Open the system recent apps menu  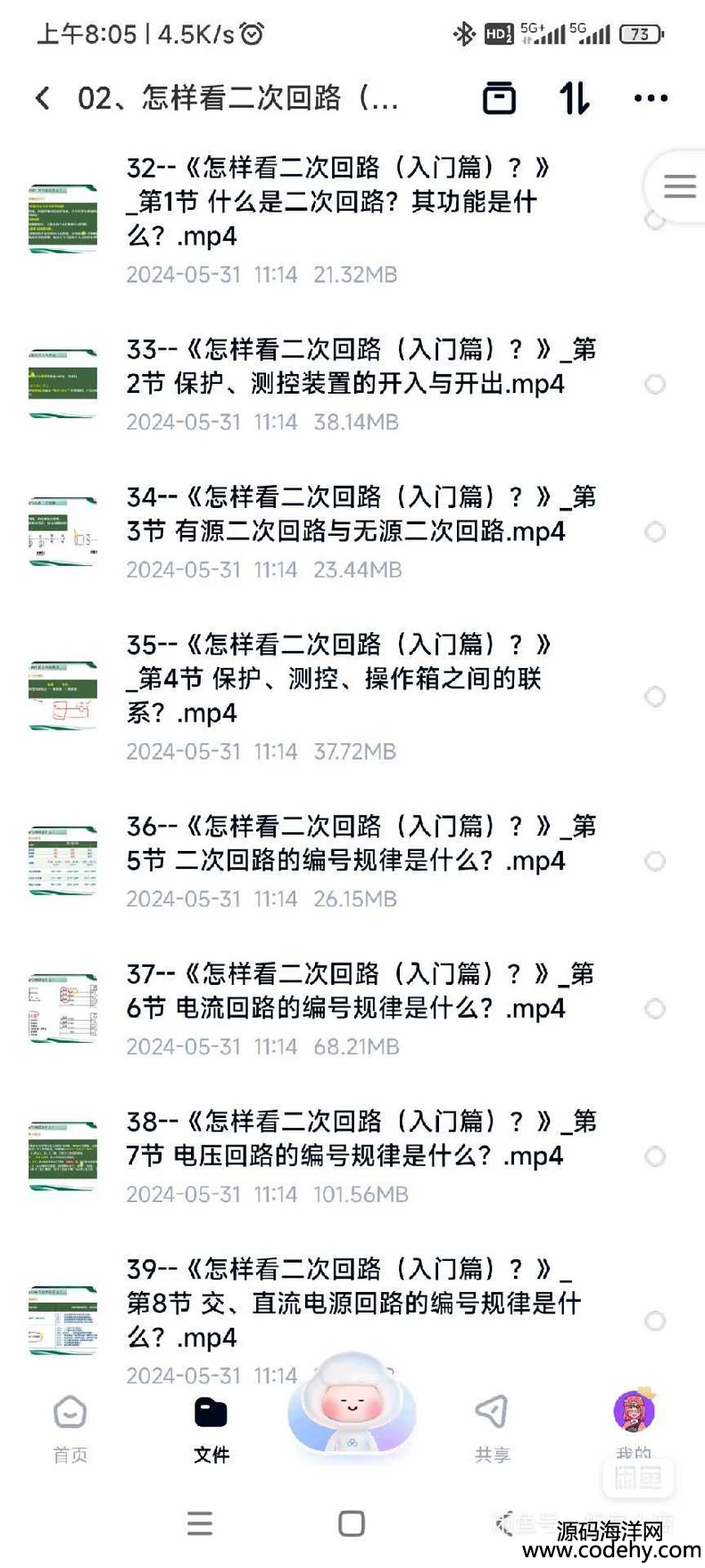(200, 1523)
